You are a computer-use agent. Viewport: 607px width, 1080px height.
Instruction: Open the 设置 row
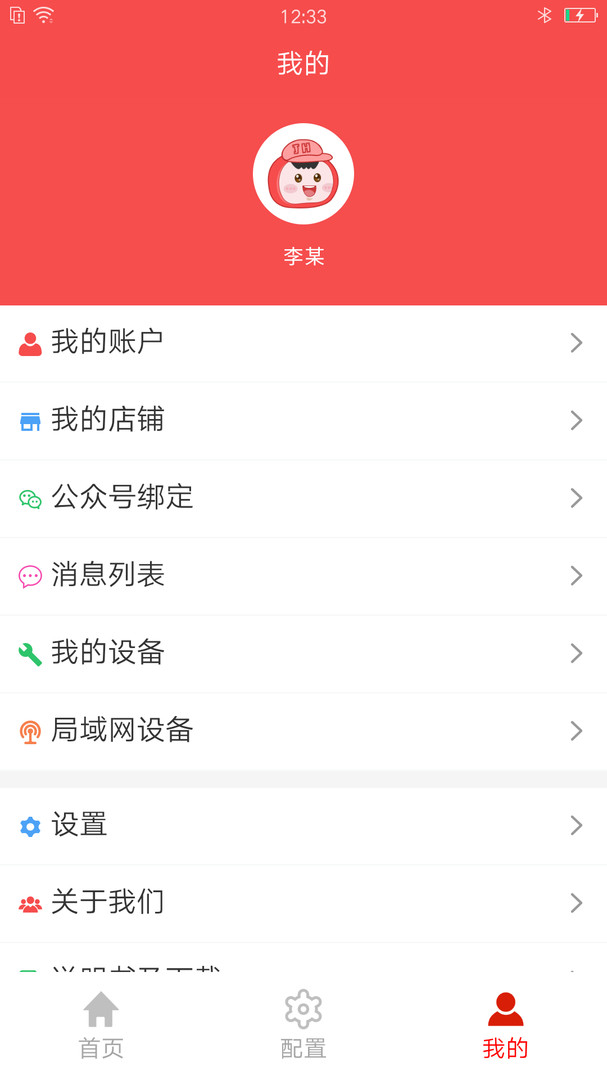[x=303, y=825]
